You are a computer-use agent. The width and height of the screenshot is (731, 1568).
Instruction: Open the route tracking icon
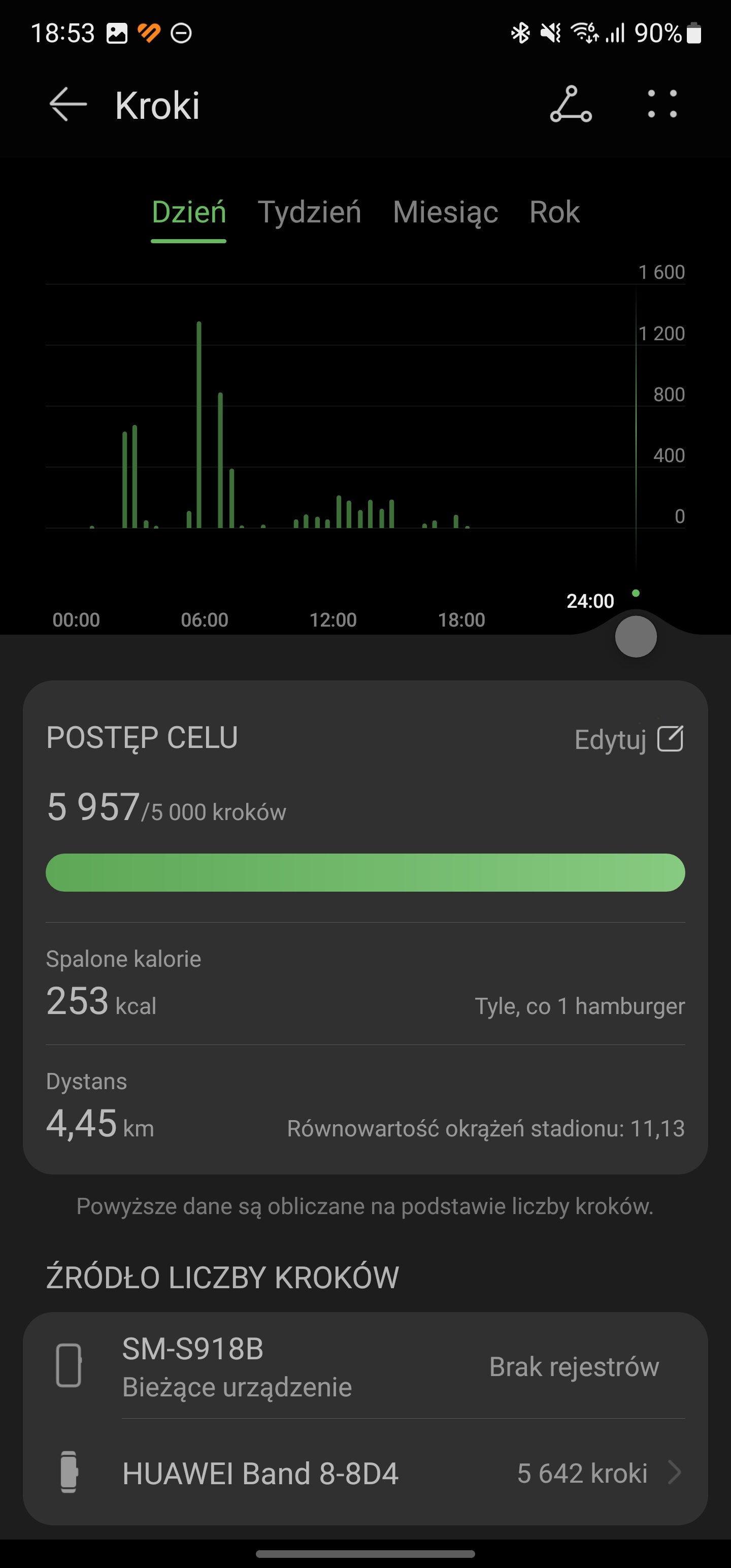[570, 105]
